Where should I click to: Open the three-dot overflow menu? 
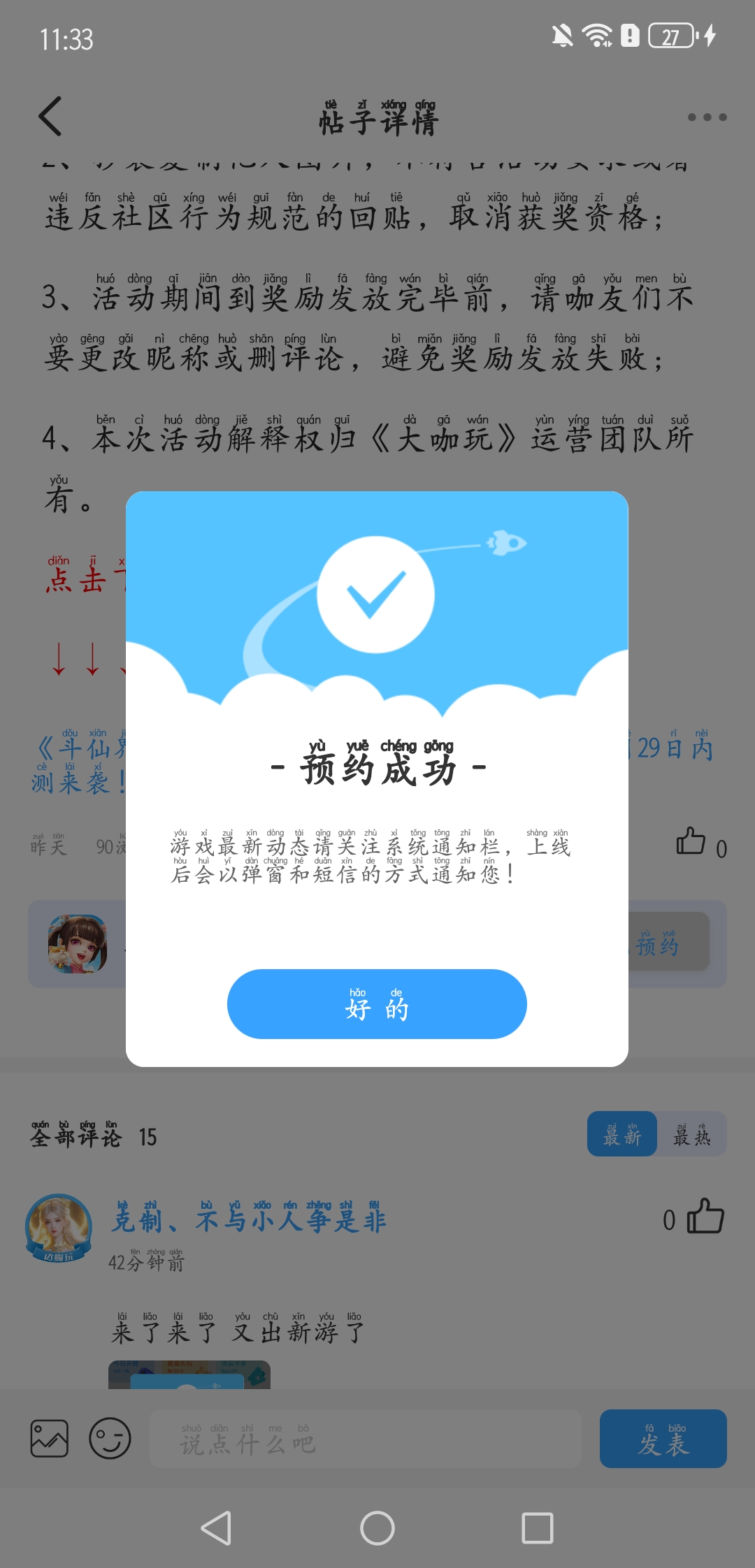tap(706, 117)
